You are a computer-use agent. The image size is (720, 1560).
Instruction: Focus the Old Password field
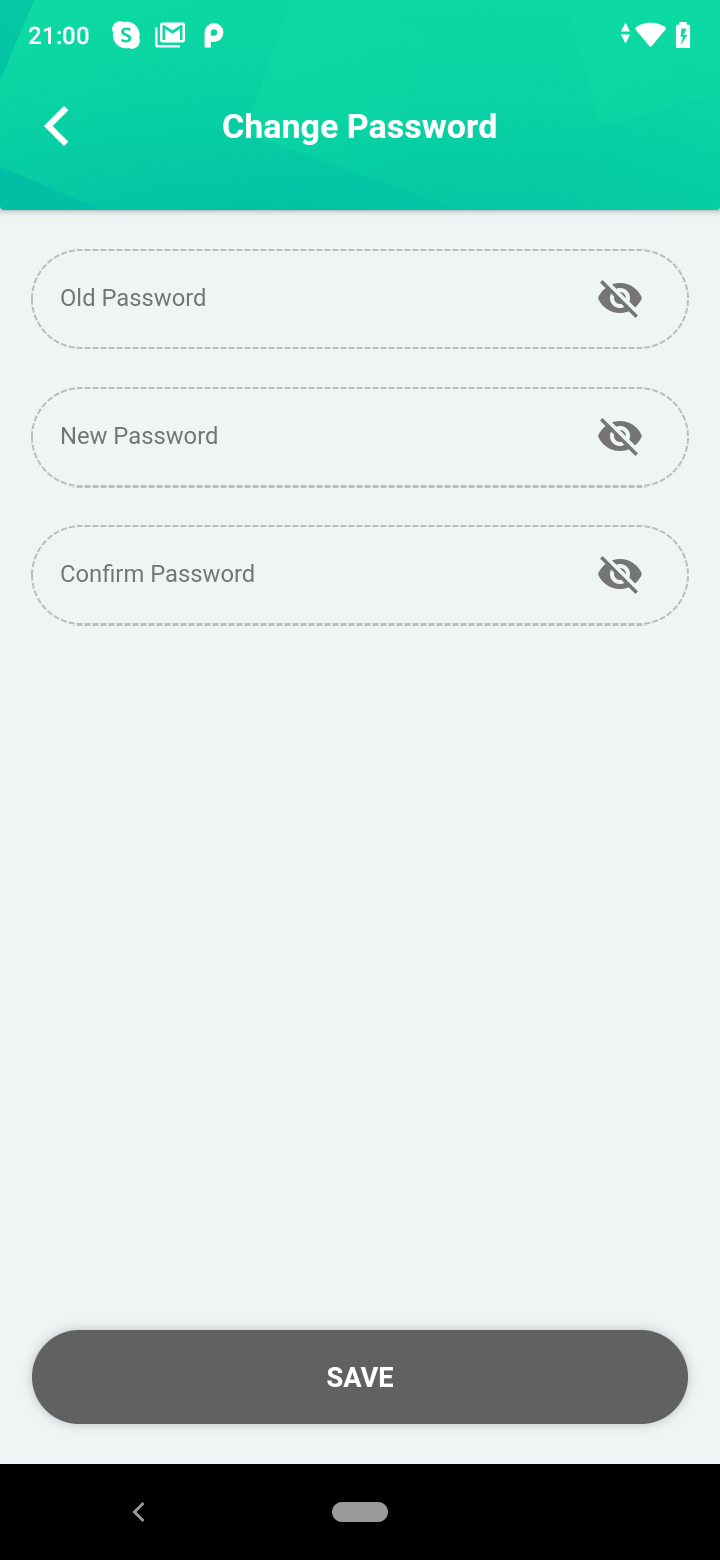click(300, 298)
